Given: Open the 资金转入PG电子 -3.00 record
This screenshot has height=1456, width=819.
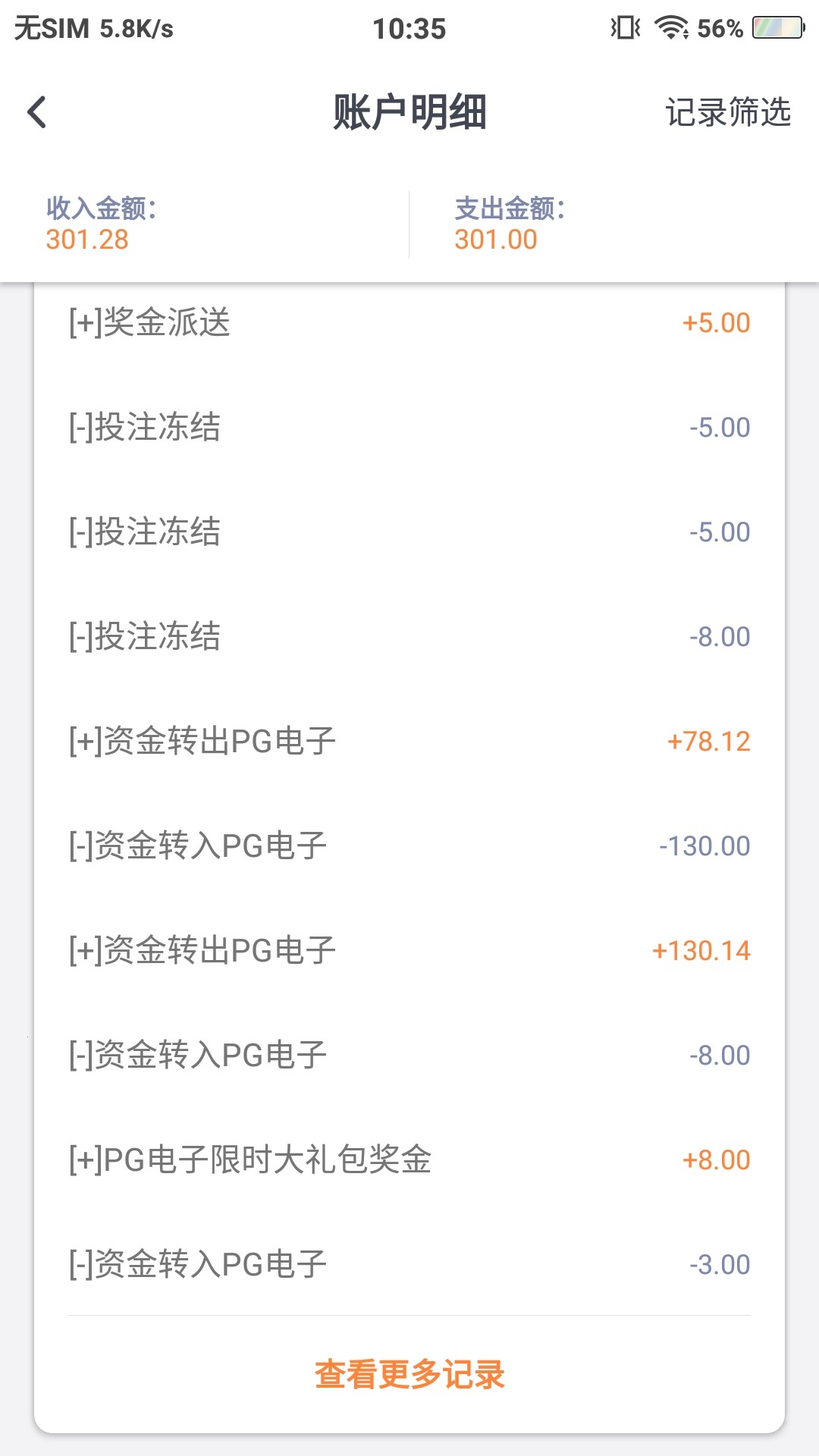Looking at the screenshot, I should pyautogui.click(x=409, y=1263).
